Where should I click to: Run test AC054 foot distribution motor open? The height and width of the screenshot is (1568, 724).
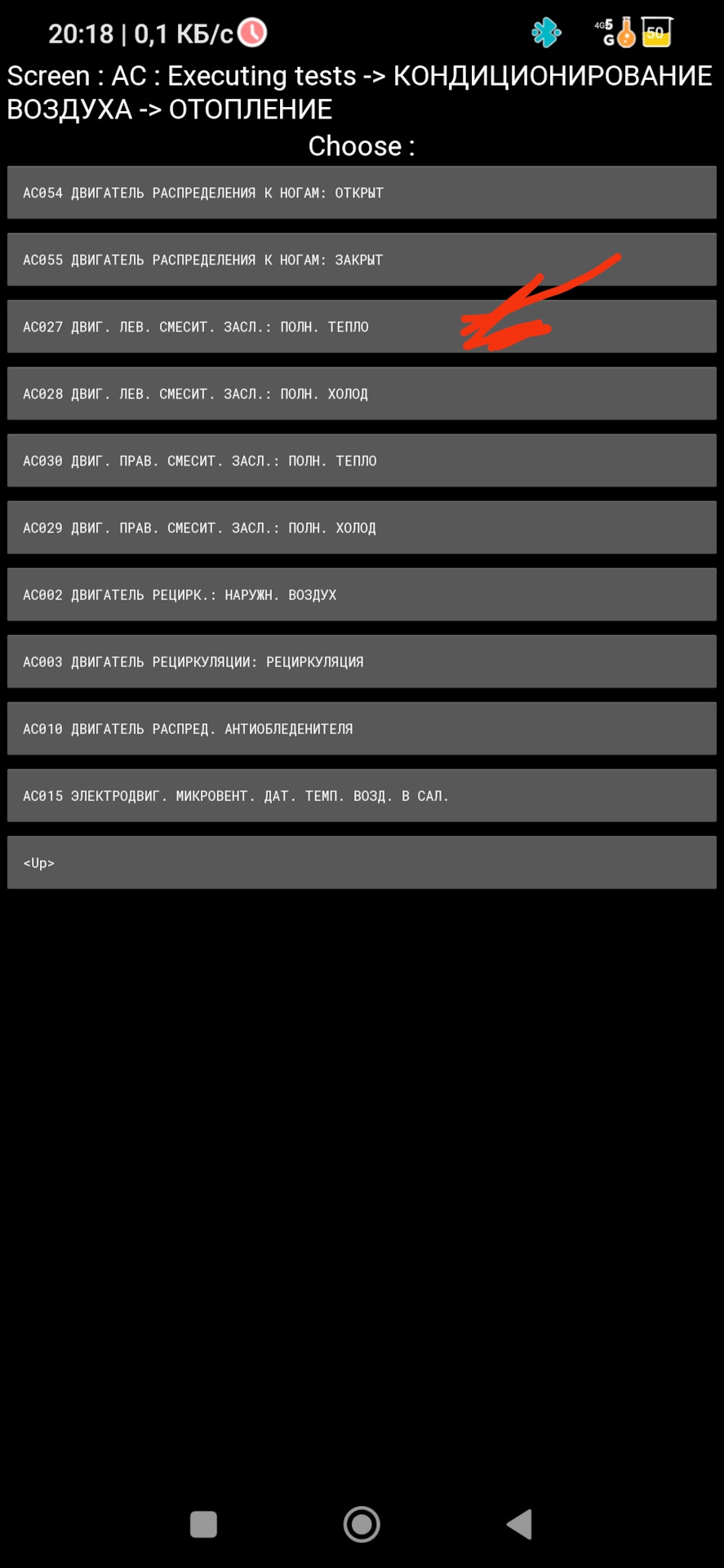point(362,193)
